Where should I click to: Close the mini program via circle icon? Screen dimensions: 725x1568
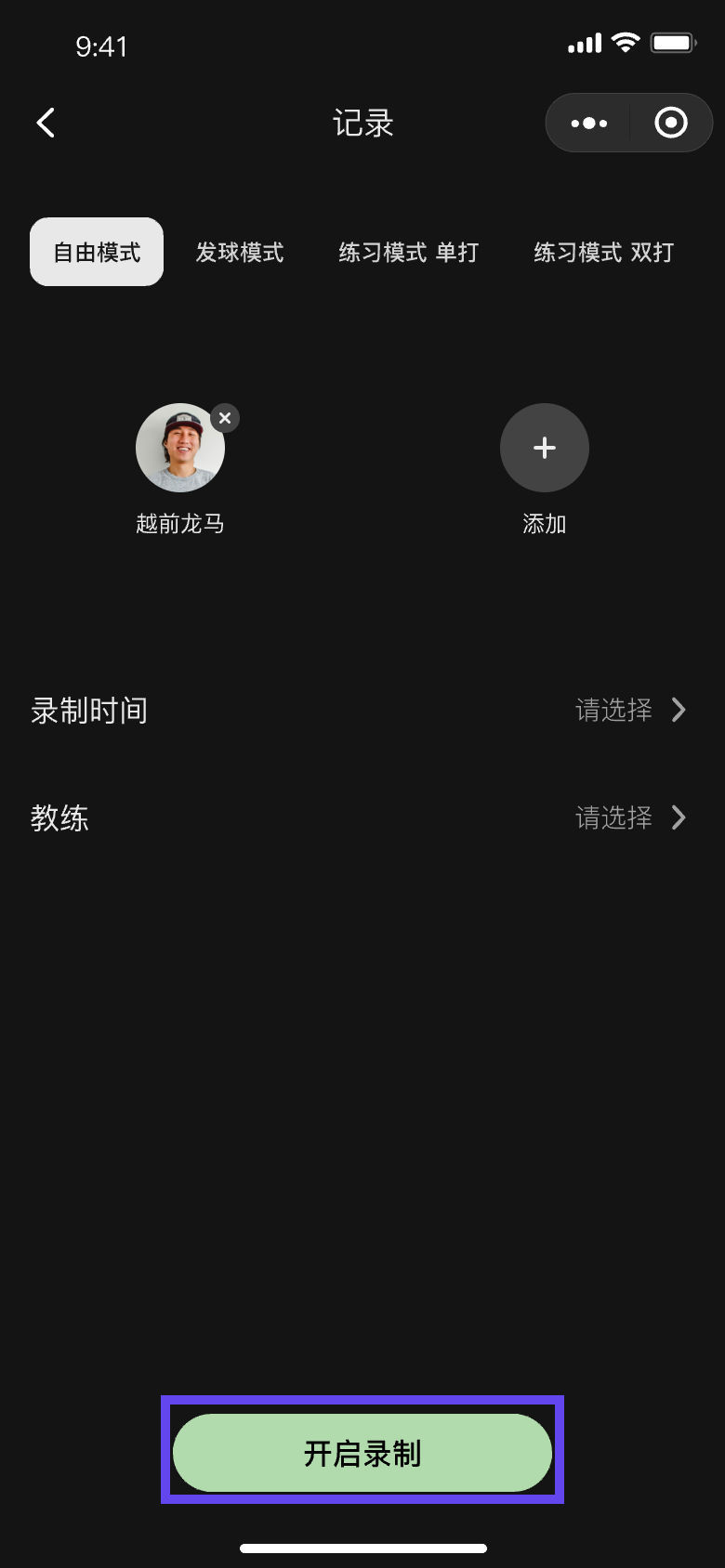(x=670, y=123)
